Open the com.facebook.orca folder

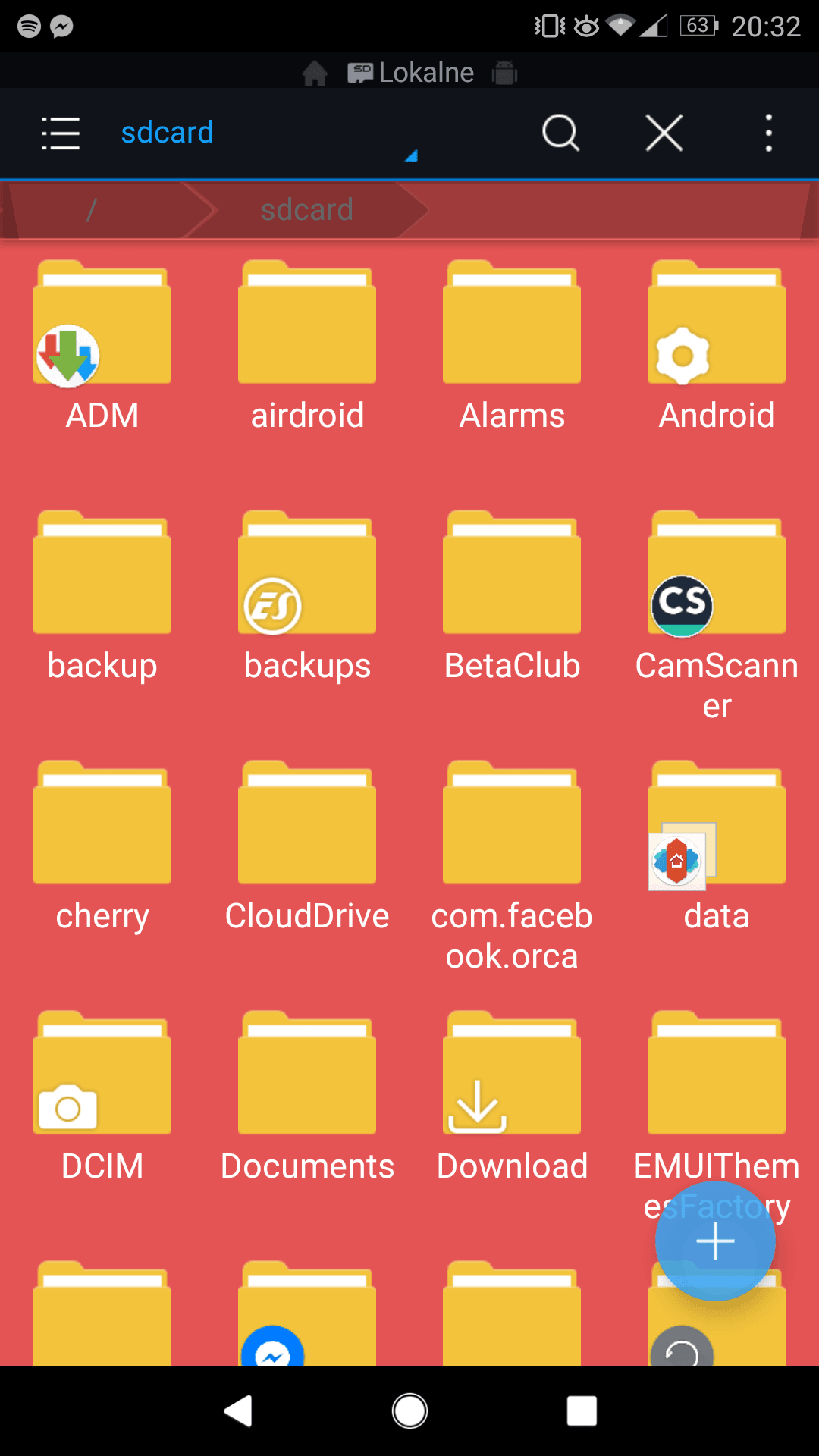click(x=512, y=866)
